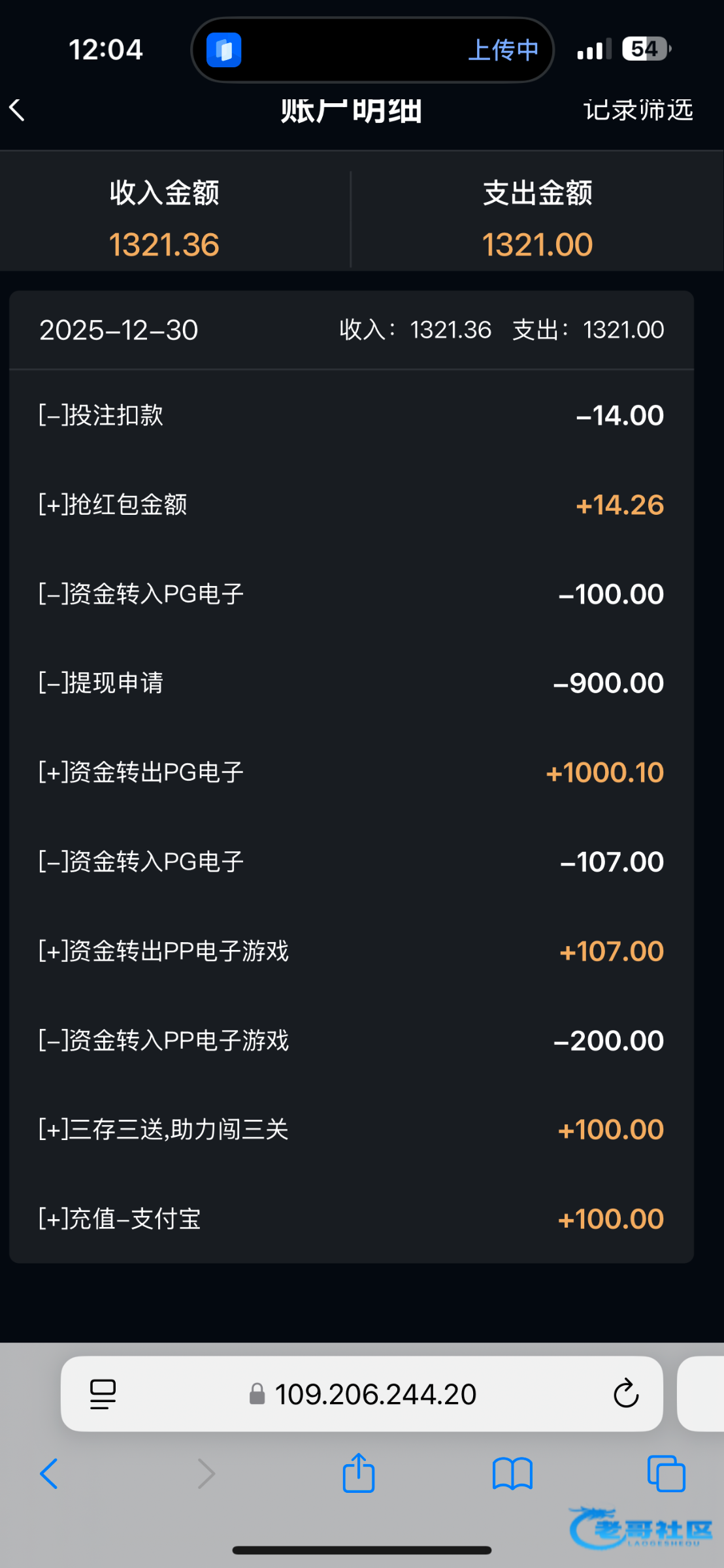Screen dimensions: 724x1568
Task: Show all open Safari tabs
Action: click(666, 1474)
